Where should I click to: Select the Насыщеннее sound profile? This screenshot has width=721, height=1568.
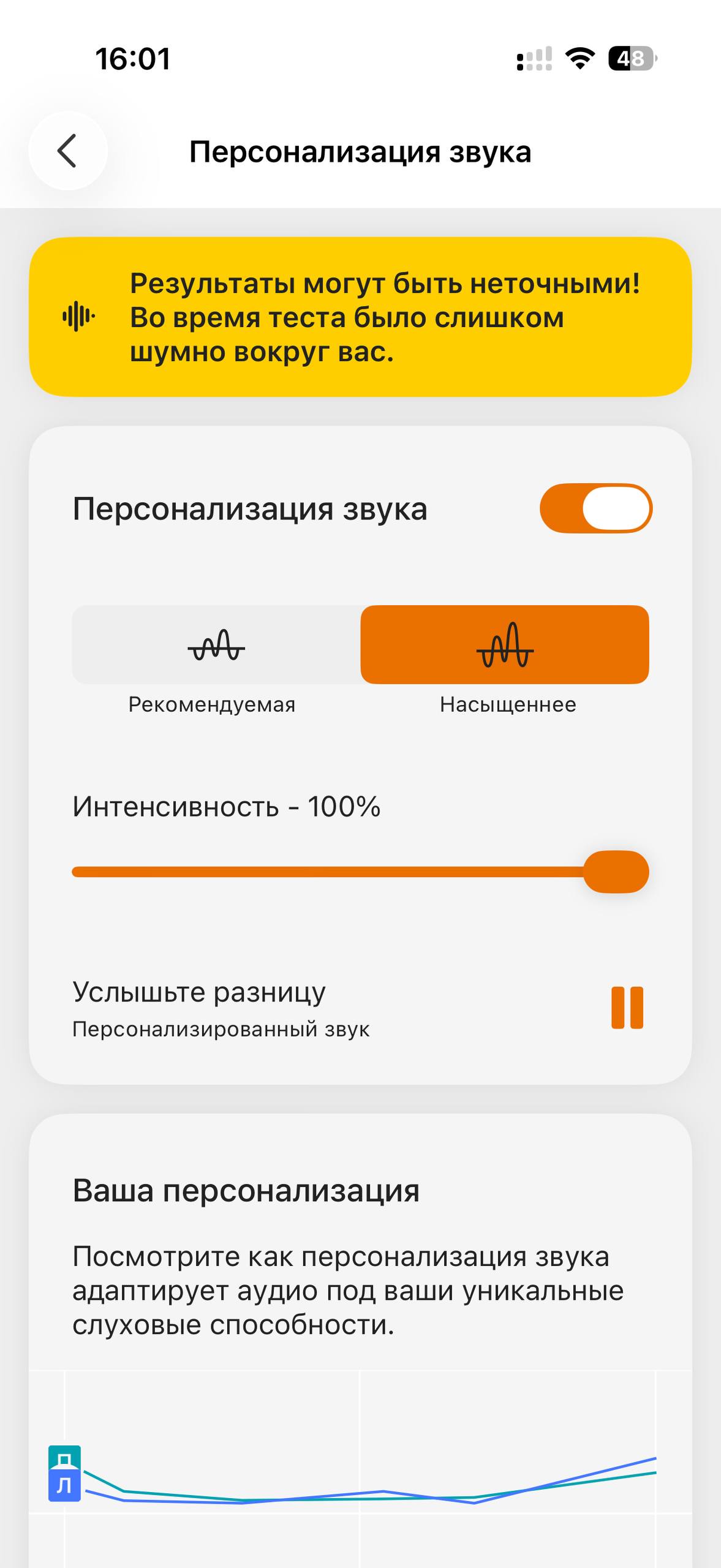tap(505, 645)
